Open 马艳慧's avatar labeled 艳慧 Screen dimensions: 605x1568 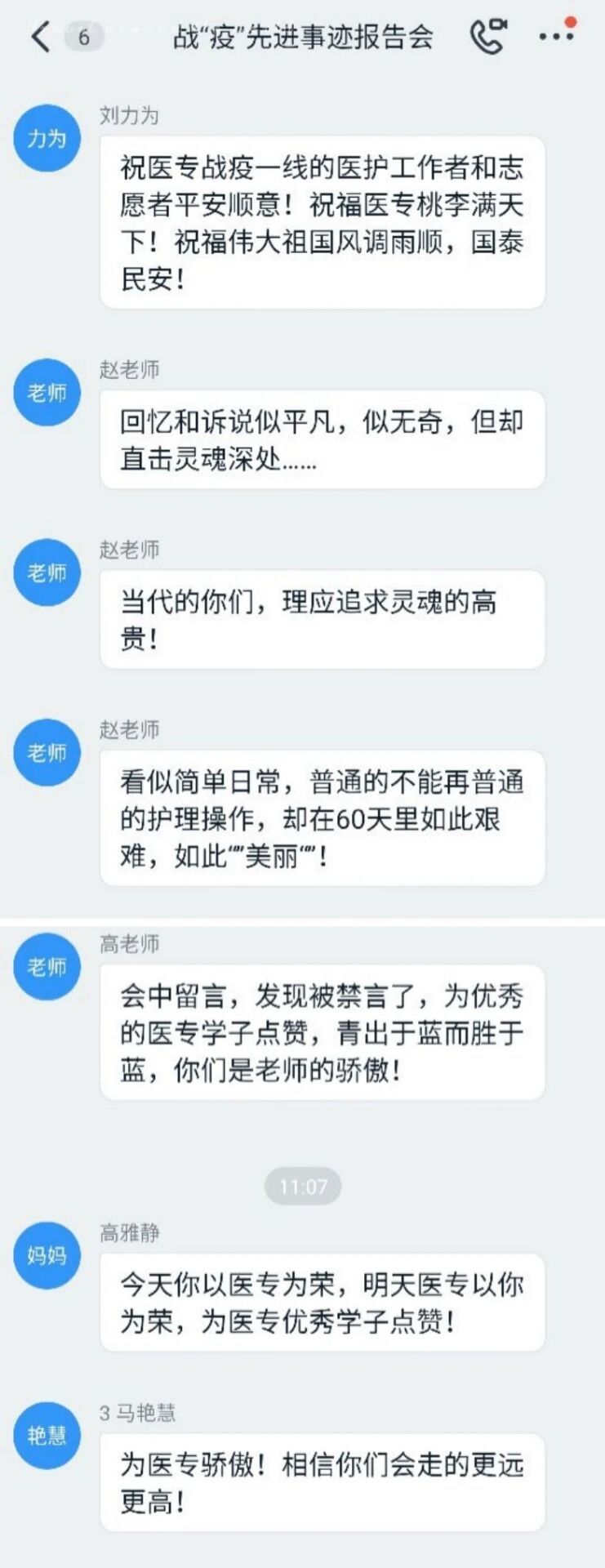click(x=47, y=1435)
